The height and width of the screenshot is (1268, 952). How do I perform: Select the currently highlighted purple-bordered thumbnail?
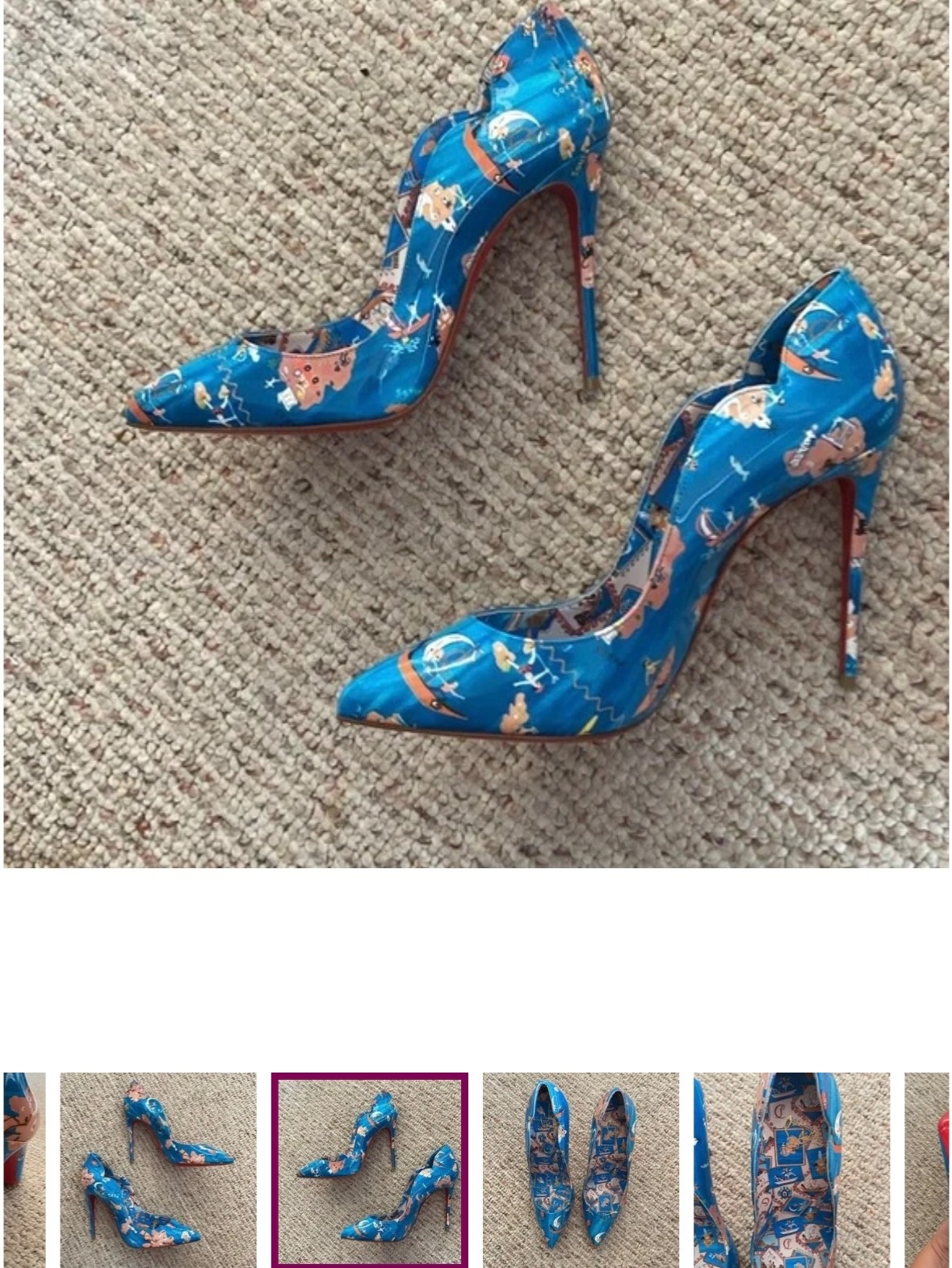click(370, 1169)
